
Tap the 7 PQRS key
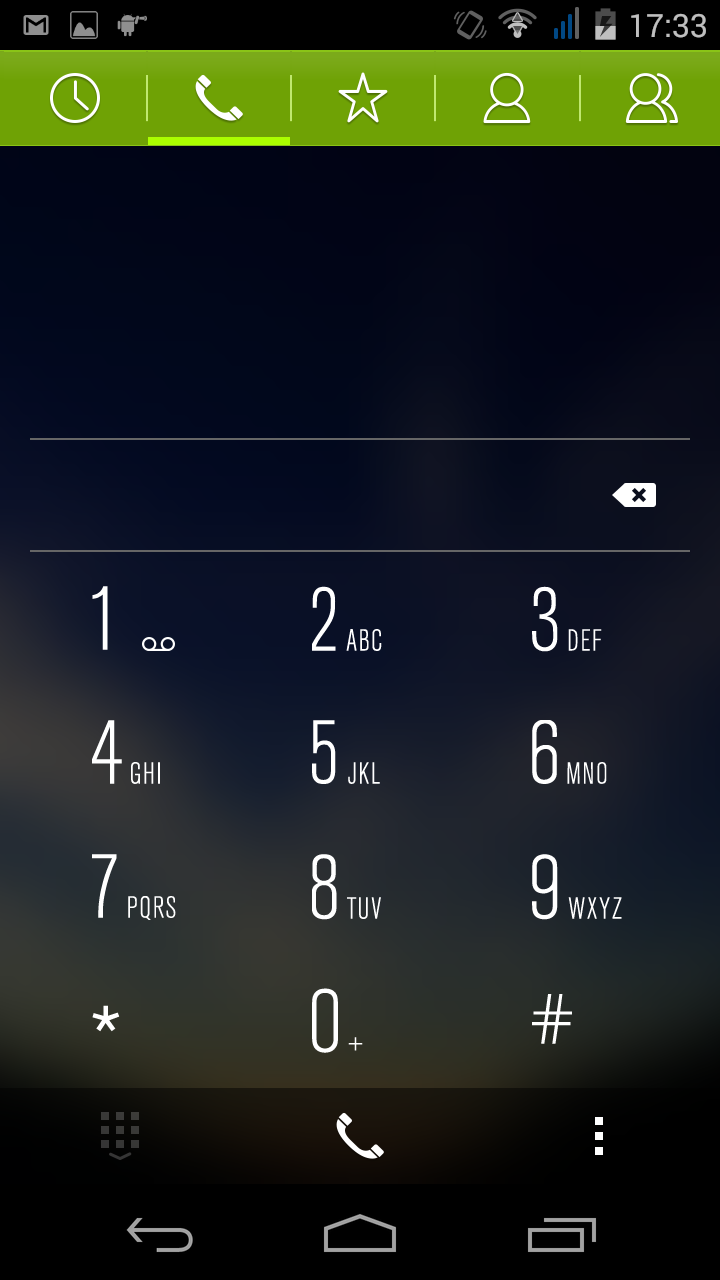tap(132, 888)
